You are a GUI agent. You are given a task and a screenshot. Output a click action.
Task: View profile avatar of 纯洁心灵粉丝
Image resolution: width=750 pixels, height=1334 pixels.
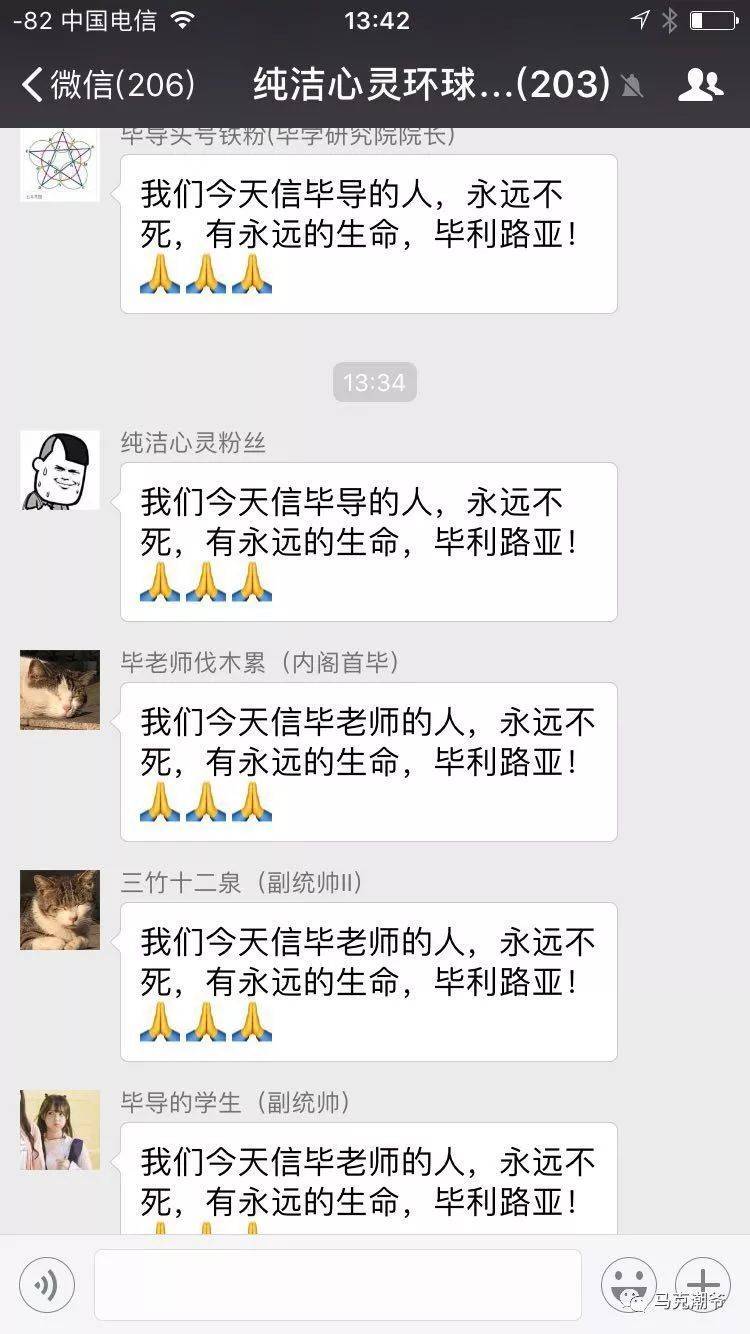coord(60,470)
